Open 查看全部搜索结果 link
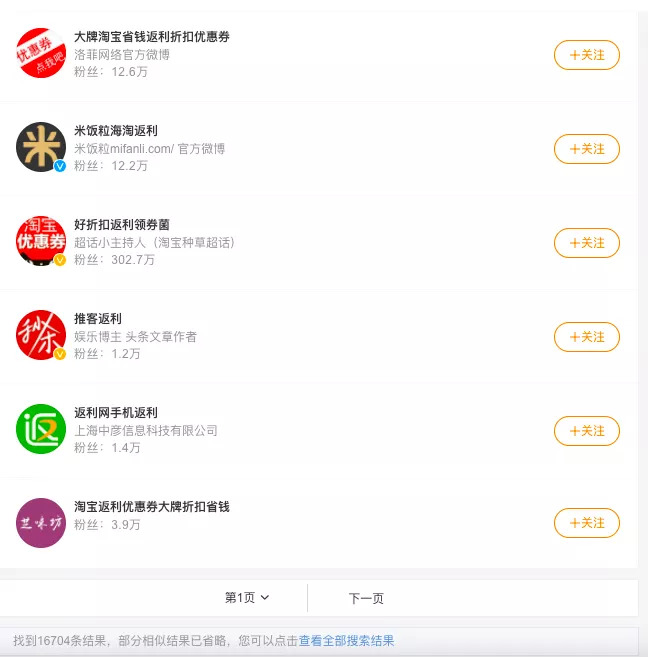 (x=346, y=641)
